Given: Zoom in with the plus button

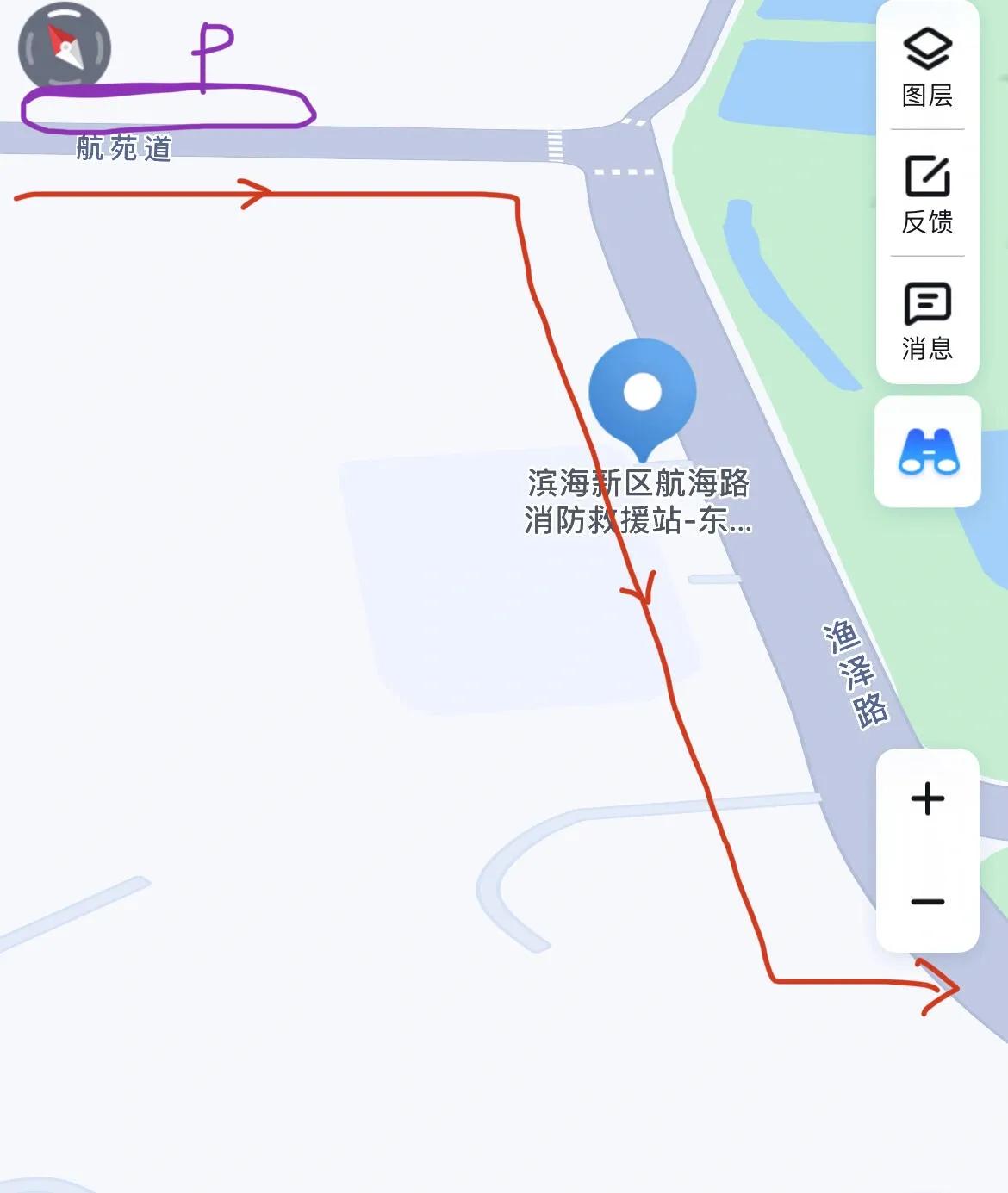Looking at the screenshot, I should 928,798.
